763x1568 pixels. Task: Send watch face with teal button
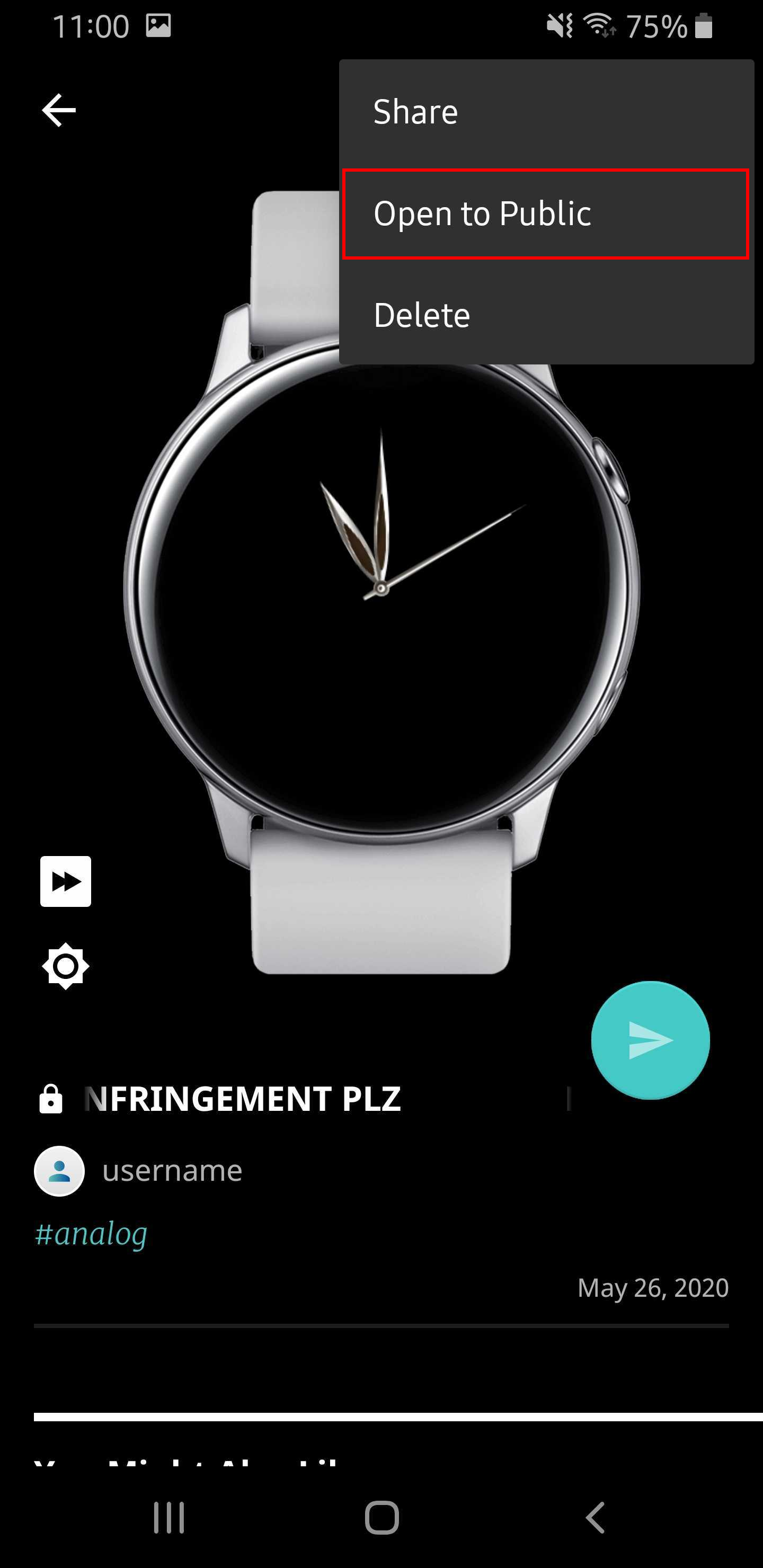click(x=650, y=1040)
